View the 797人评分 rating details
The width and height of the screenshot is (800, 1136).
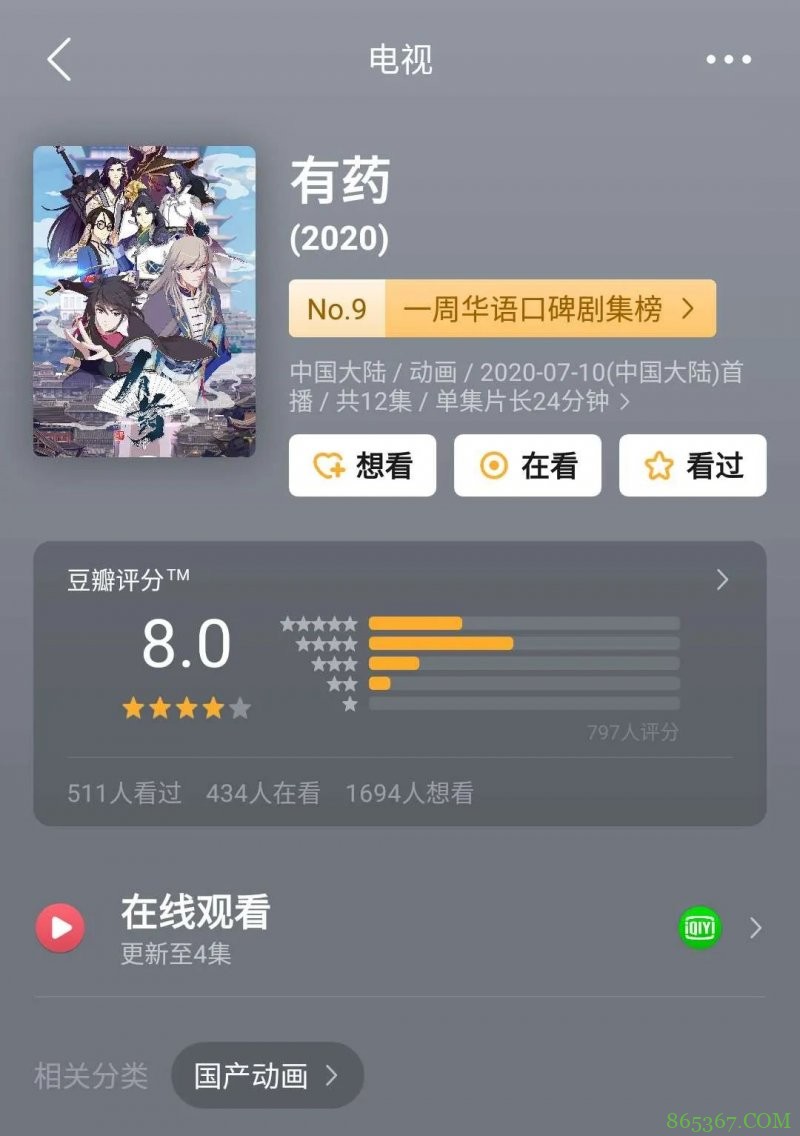632,733
